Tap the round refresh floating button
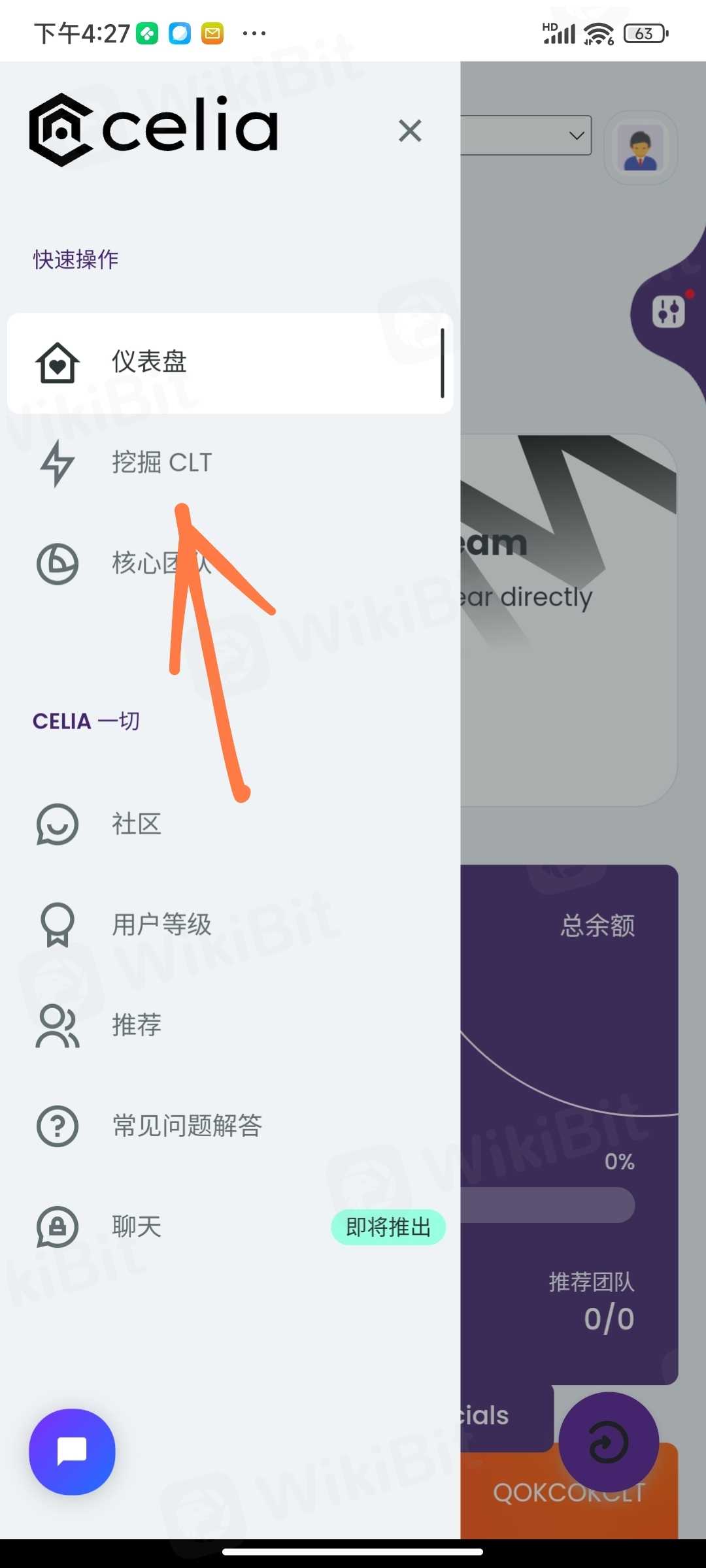The height and width of the screenshot is (1568, 706). pos(609,1443)
